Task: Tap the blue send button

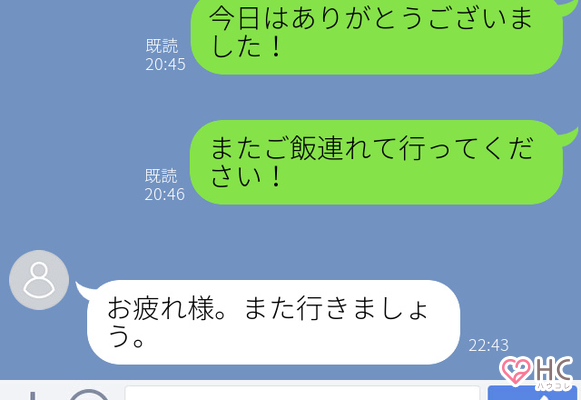Action: (x=532, y=393)
